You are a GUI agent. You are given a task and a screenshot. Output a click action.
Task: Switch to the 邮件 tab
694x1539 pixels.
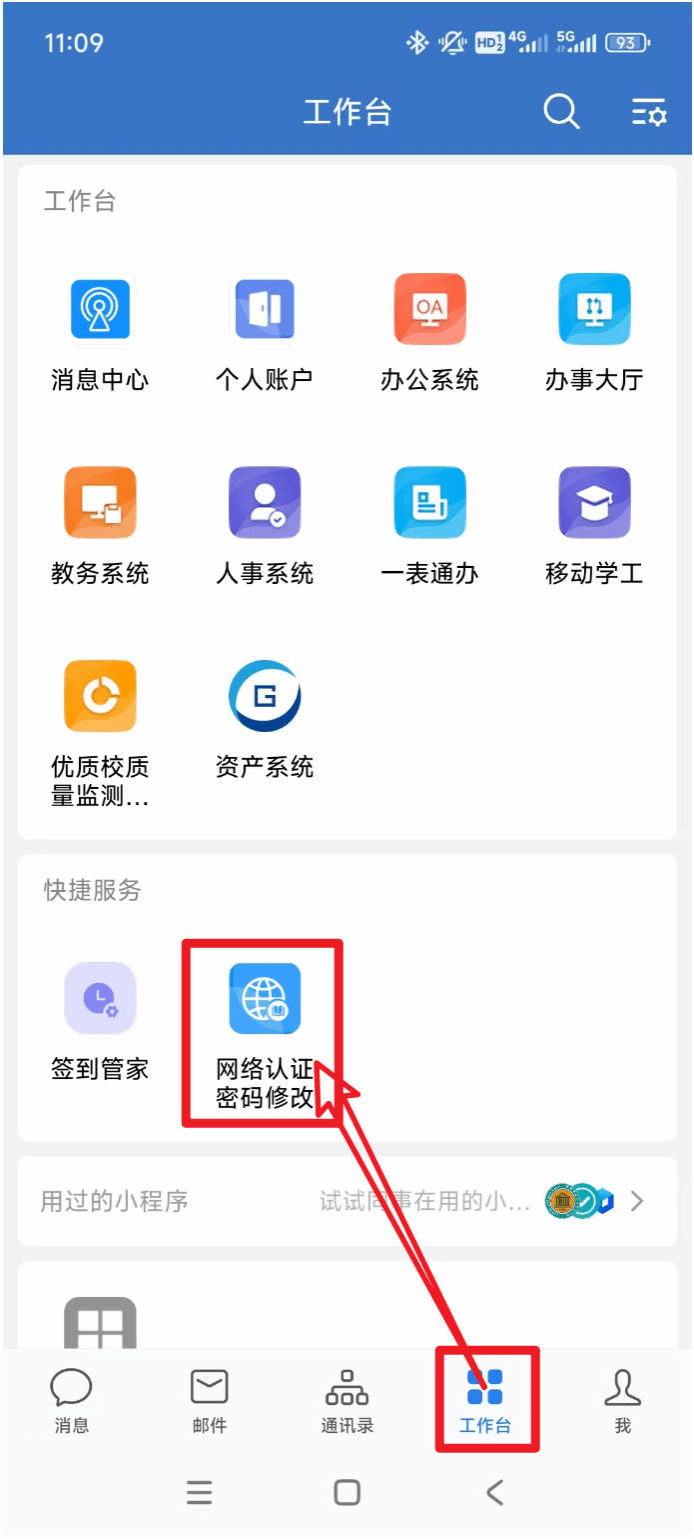click(x=209, y=1398)
